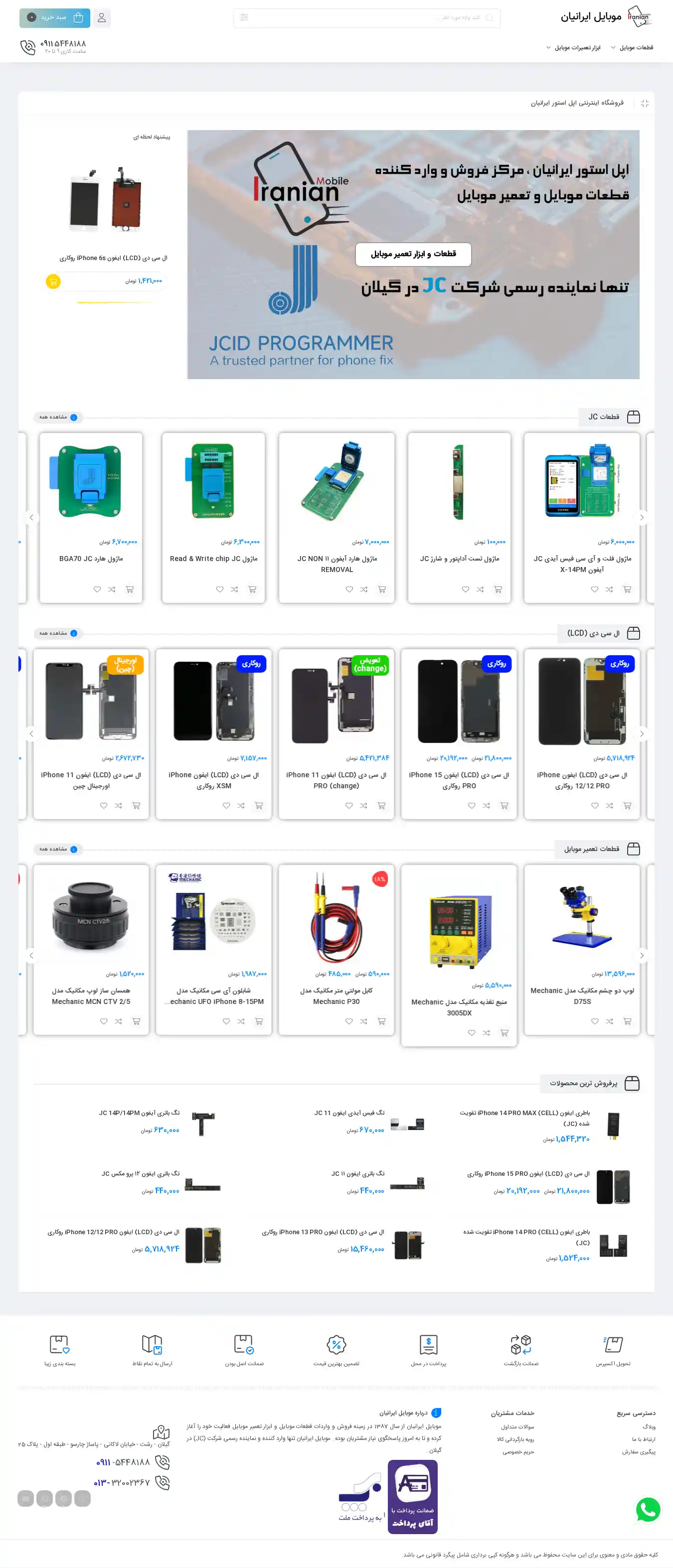Tap the search field in the header

click(x=365, y=17)
